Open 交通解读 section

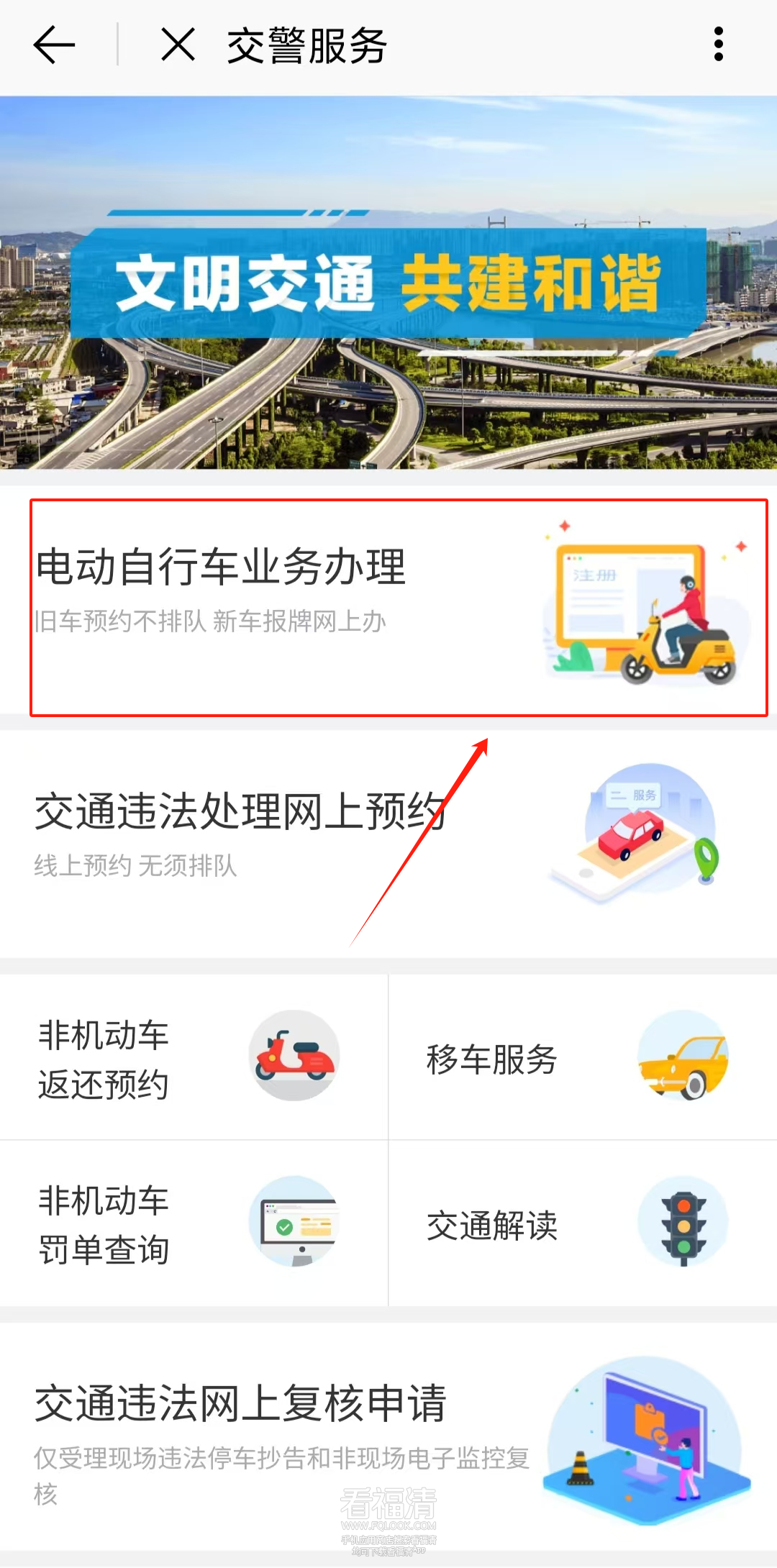[x=583, y=1223]
